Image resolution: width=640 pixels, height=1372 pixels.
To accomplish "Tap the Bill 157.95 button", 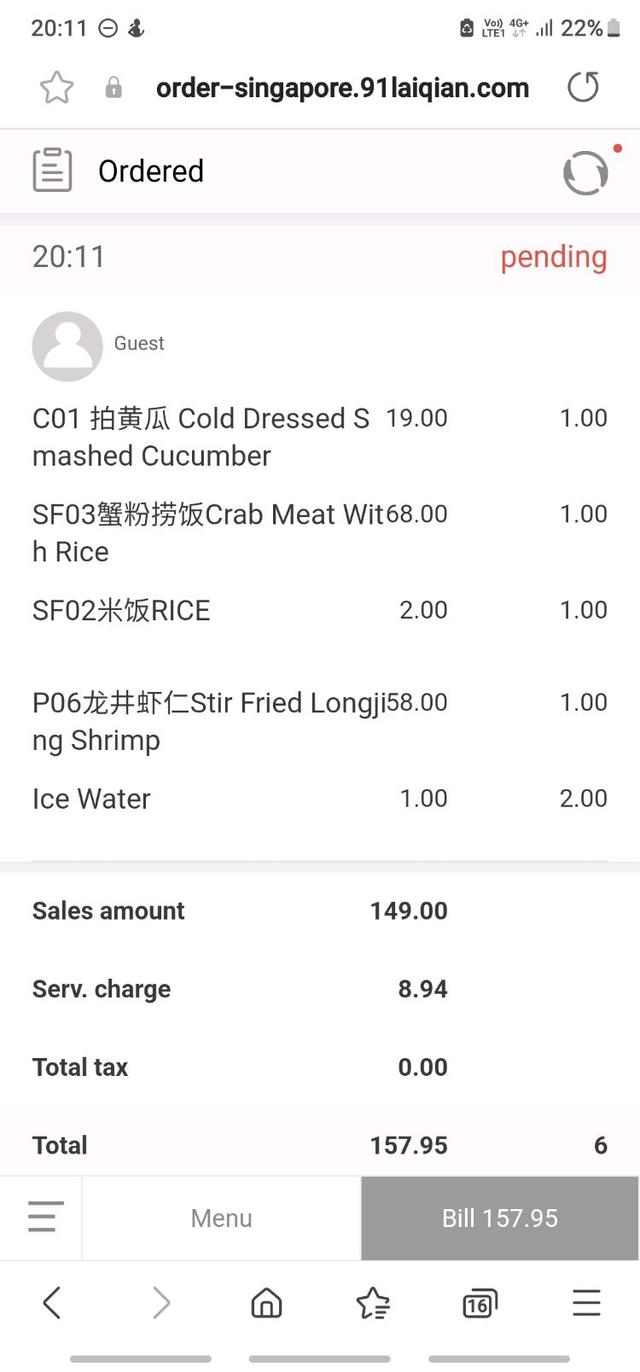I will [500, 1218].
